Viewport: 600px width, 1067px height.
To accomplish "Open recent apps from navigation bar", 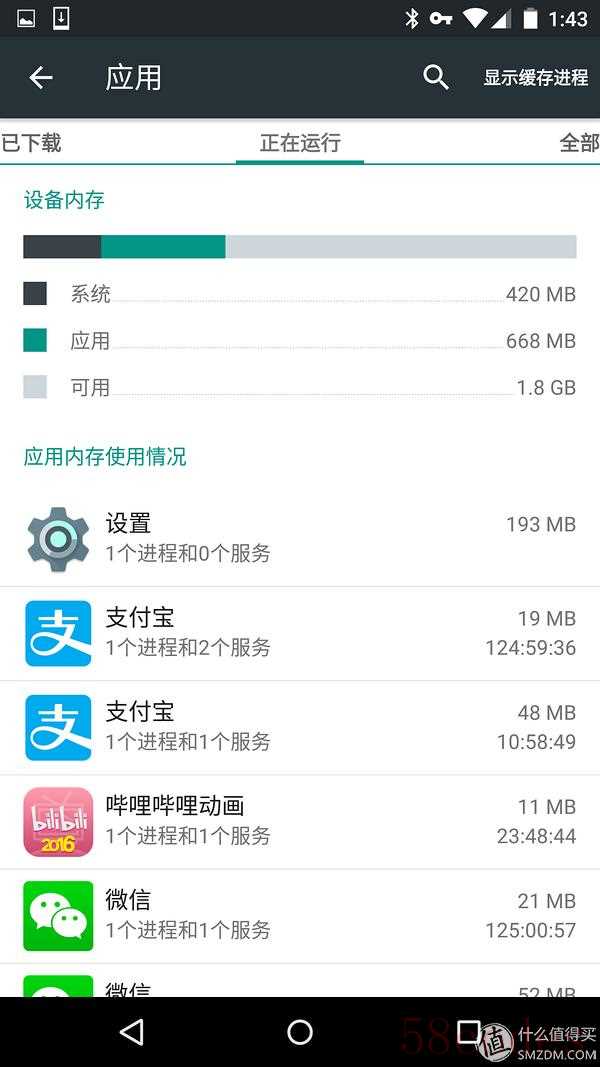I will (468, 1032).
